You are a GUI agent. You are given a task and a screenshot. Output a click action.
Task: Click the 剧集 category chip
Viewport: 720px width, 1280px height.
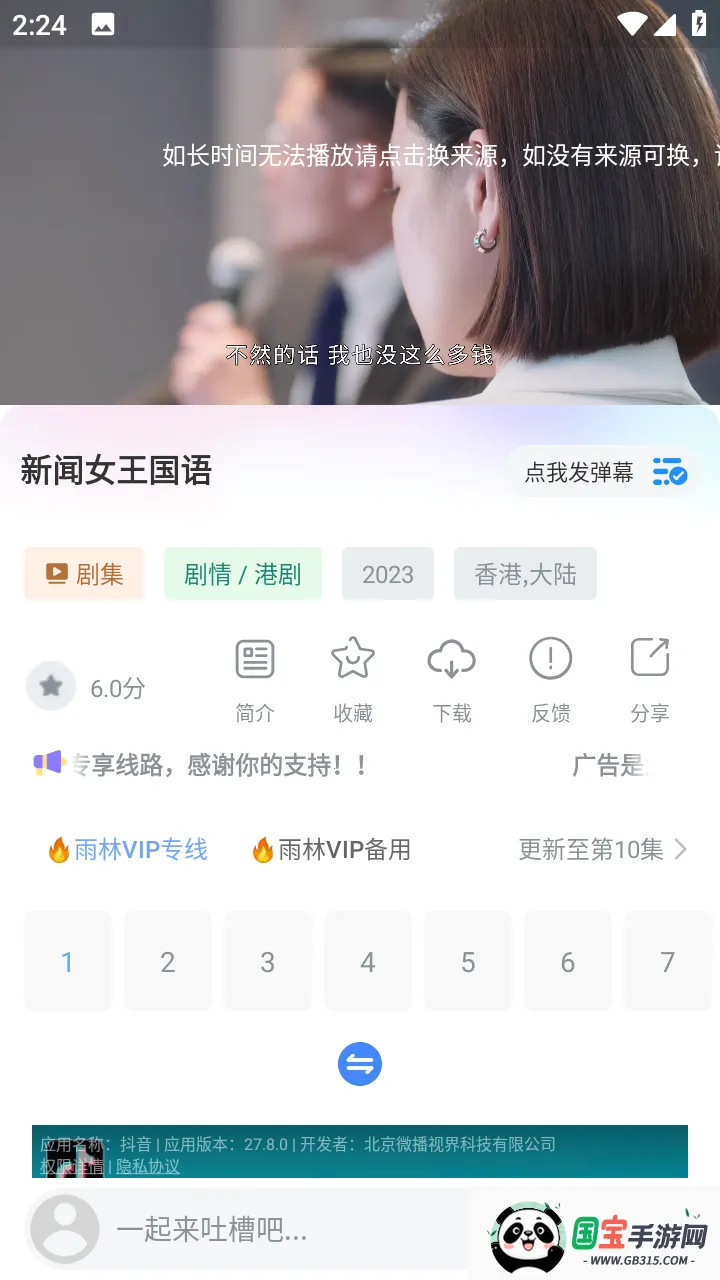(x=83, y=573)
